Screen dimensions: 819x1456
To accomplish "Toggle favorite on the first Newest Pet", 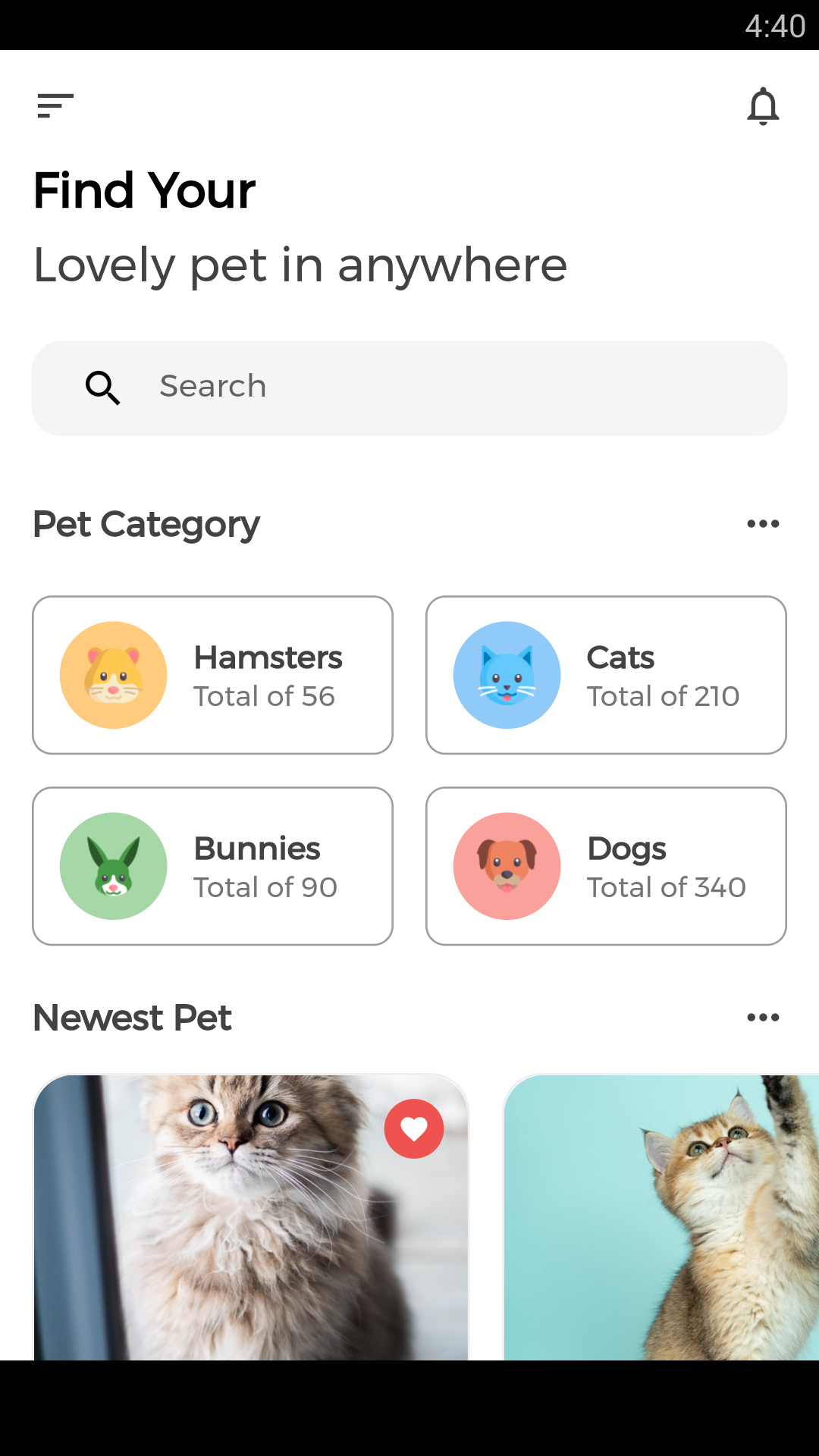I will [413, 1128].
